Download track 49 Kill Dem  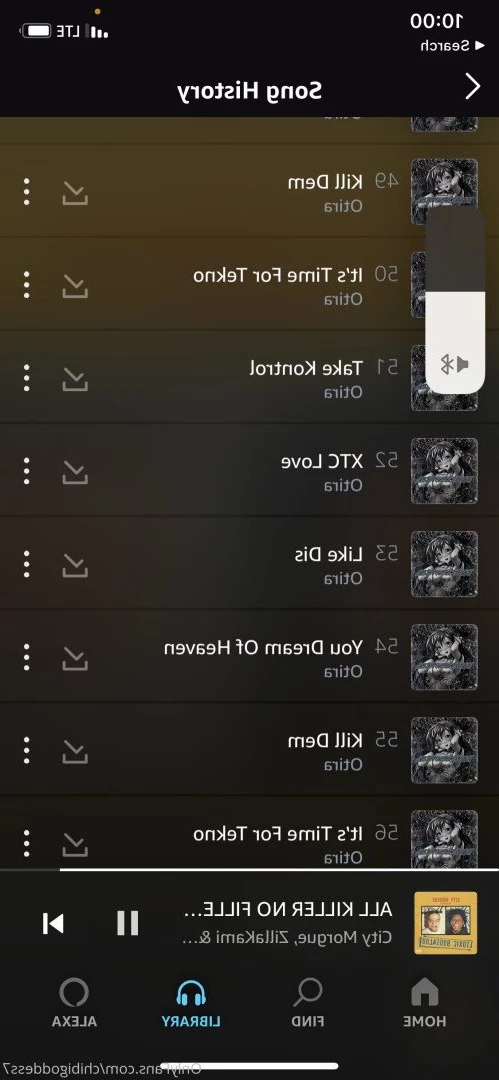[75, 192]
